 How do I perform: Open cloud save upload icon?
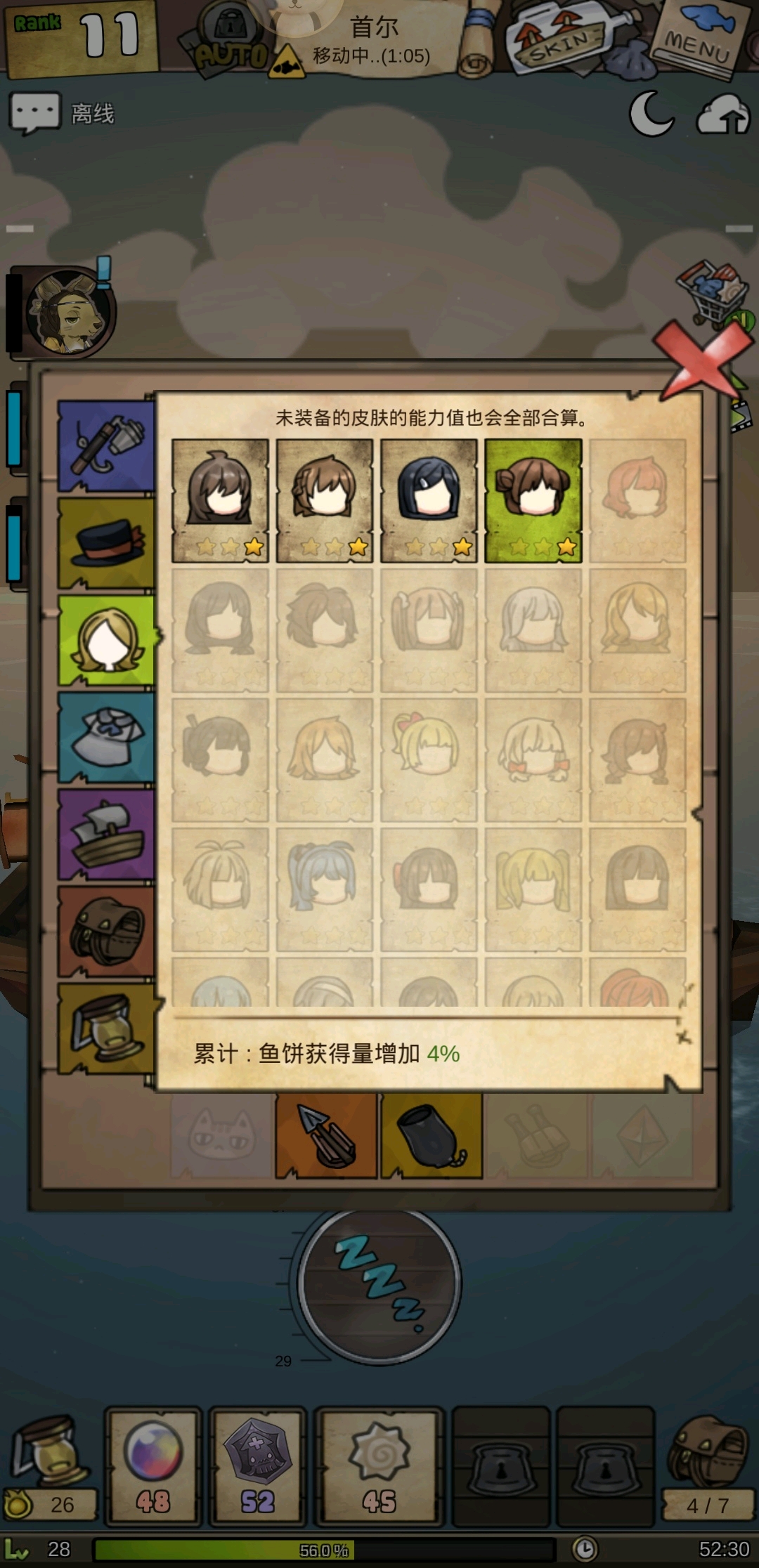tap(723, 115)
